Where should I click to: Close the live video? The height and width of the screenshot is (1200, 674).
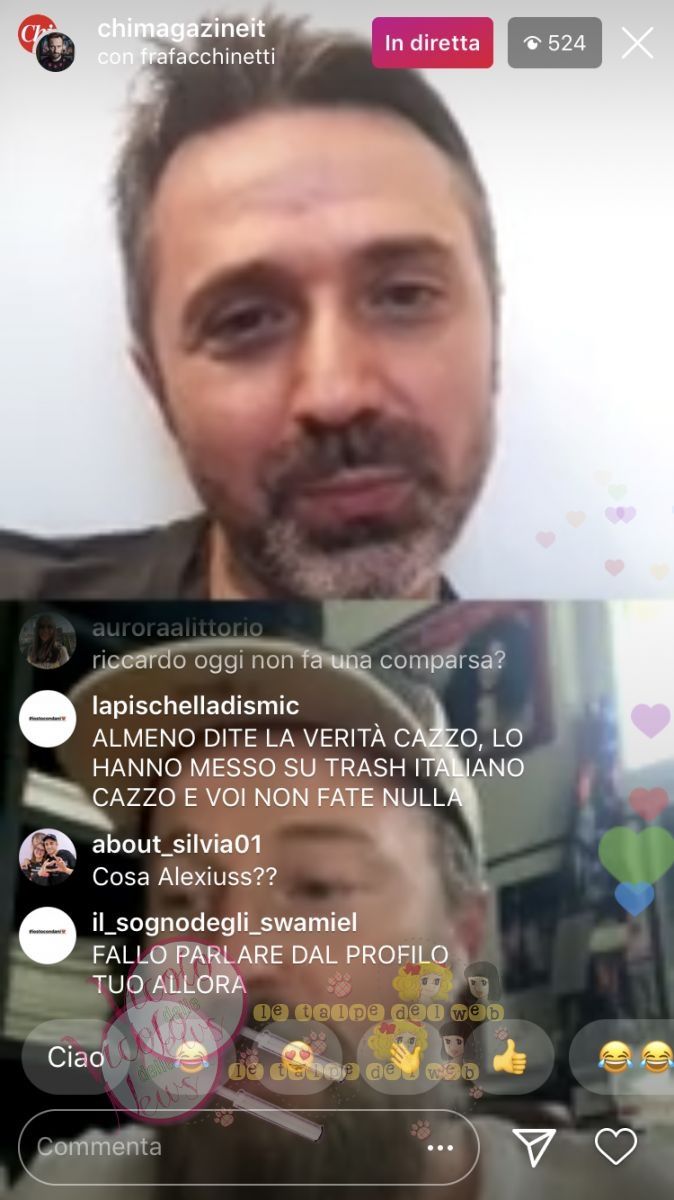[x=637, y=43]
